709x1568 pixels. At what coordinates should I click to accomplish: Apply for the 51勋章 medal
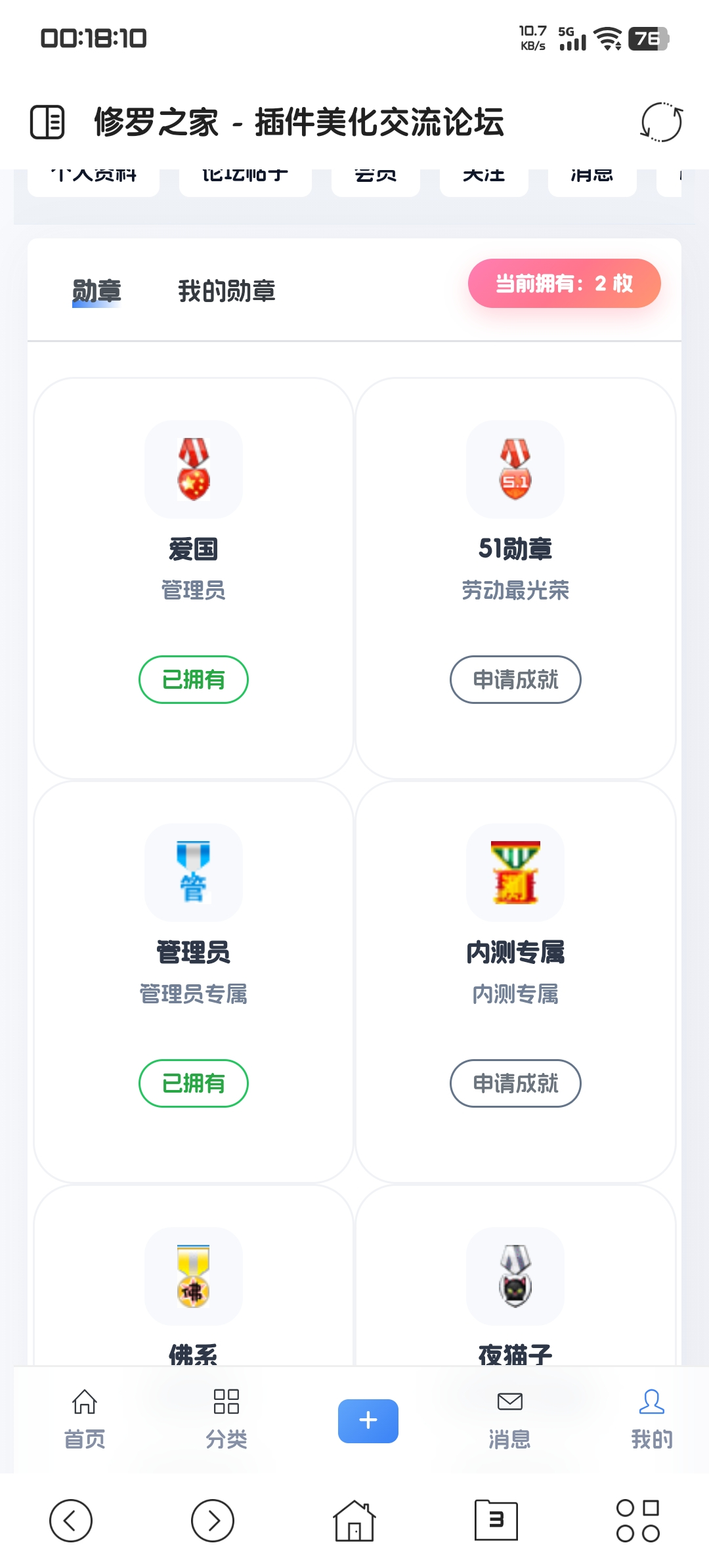[x=515, y=680]
